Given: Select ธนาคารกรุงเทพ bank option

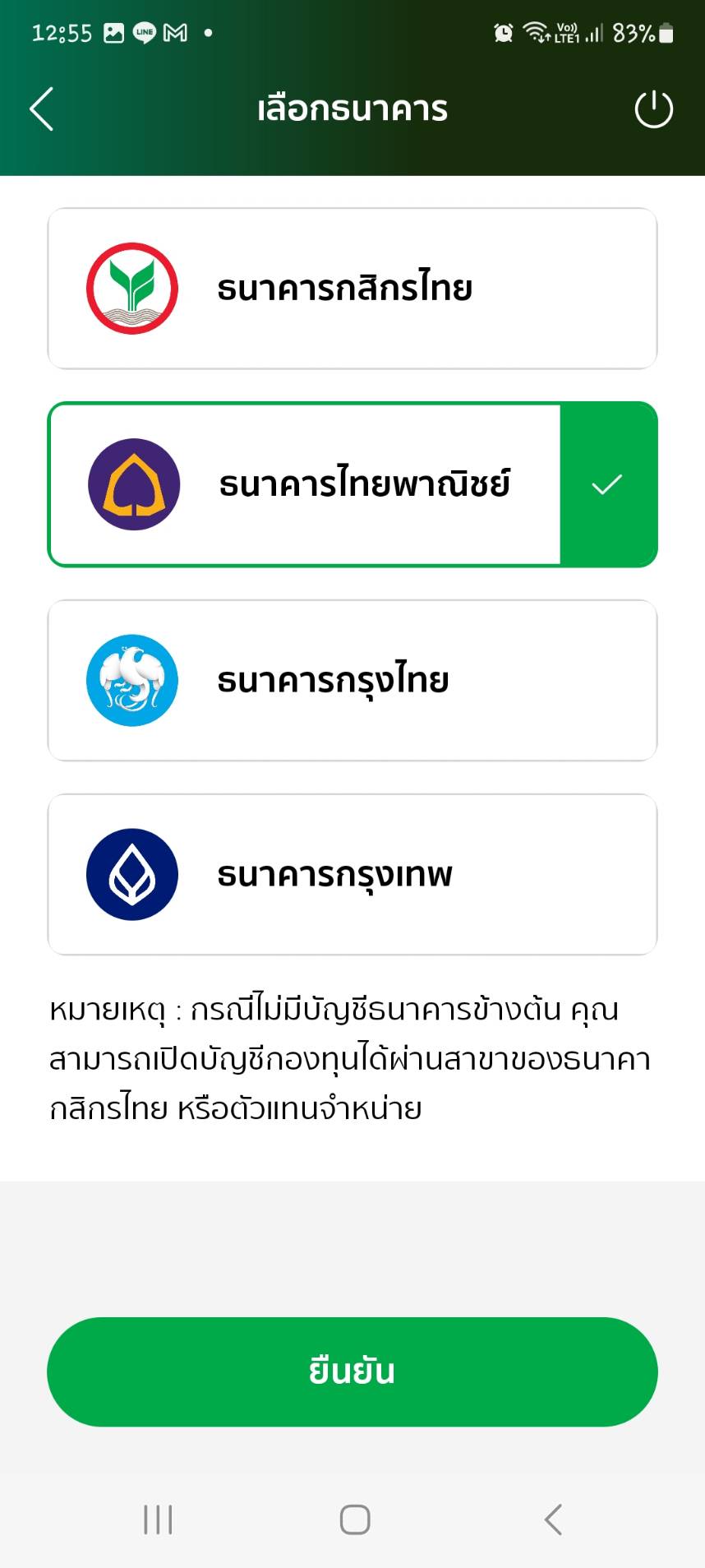Looking at the screenshot, I should pos(352,874).
